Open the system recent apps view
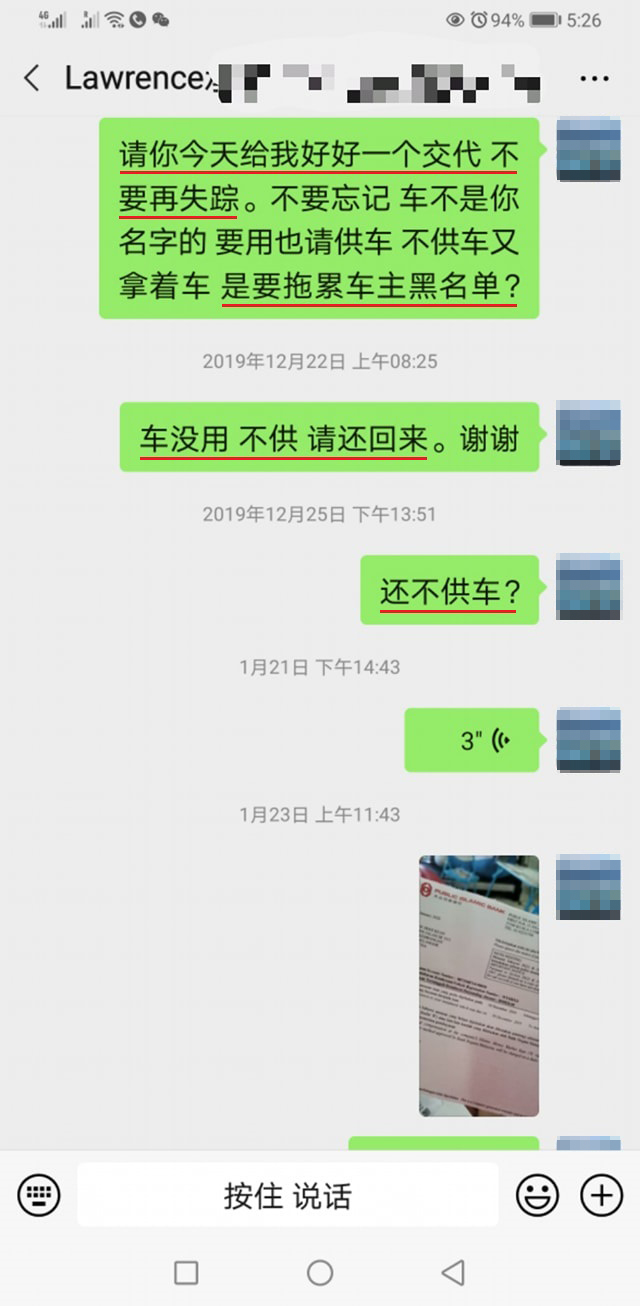640x1306 pixels. (186, 1272)
